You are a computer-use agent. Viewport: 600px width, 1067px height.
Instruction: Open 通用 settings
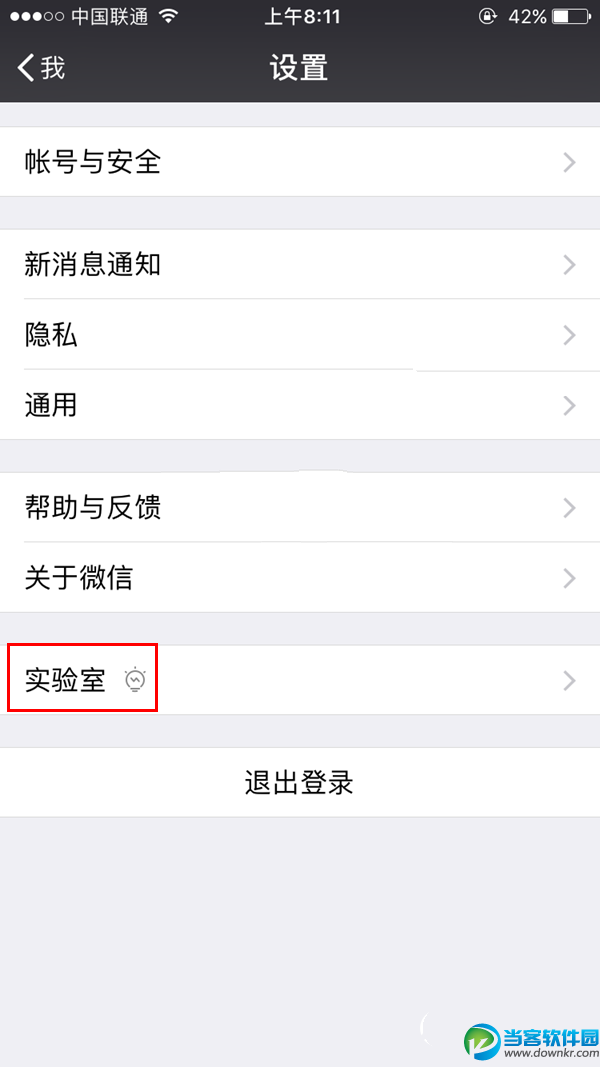[300, 405]
